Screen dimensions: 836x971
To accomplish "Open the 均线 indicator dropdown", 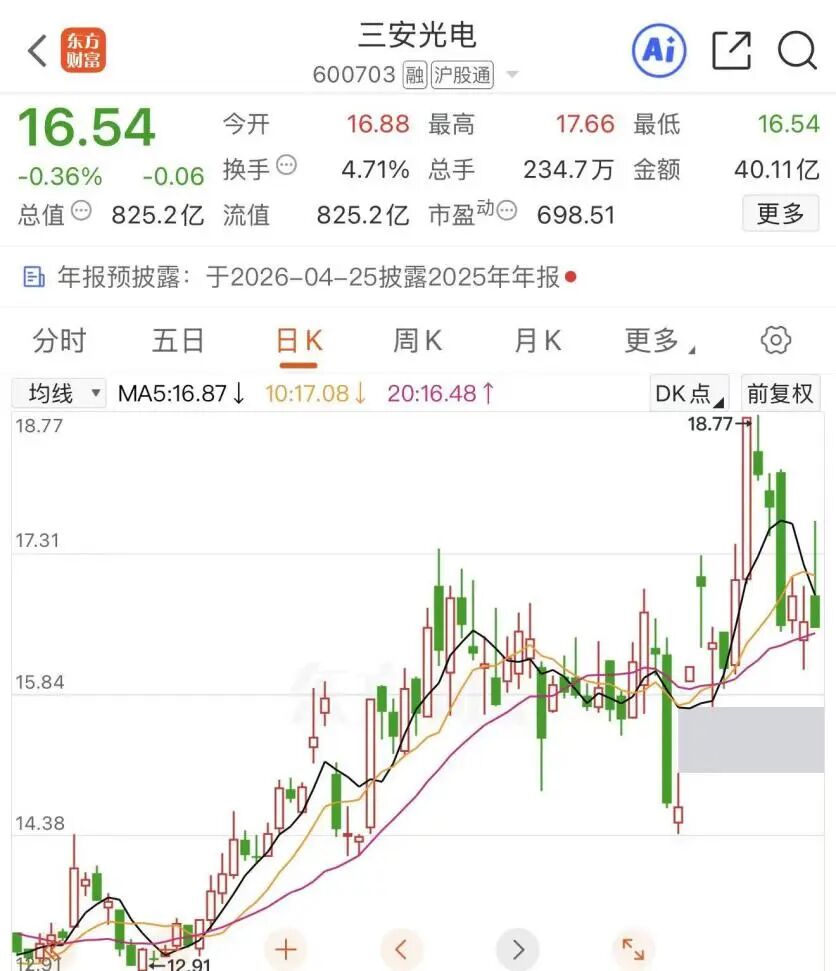I will (x=60, y=393).
